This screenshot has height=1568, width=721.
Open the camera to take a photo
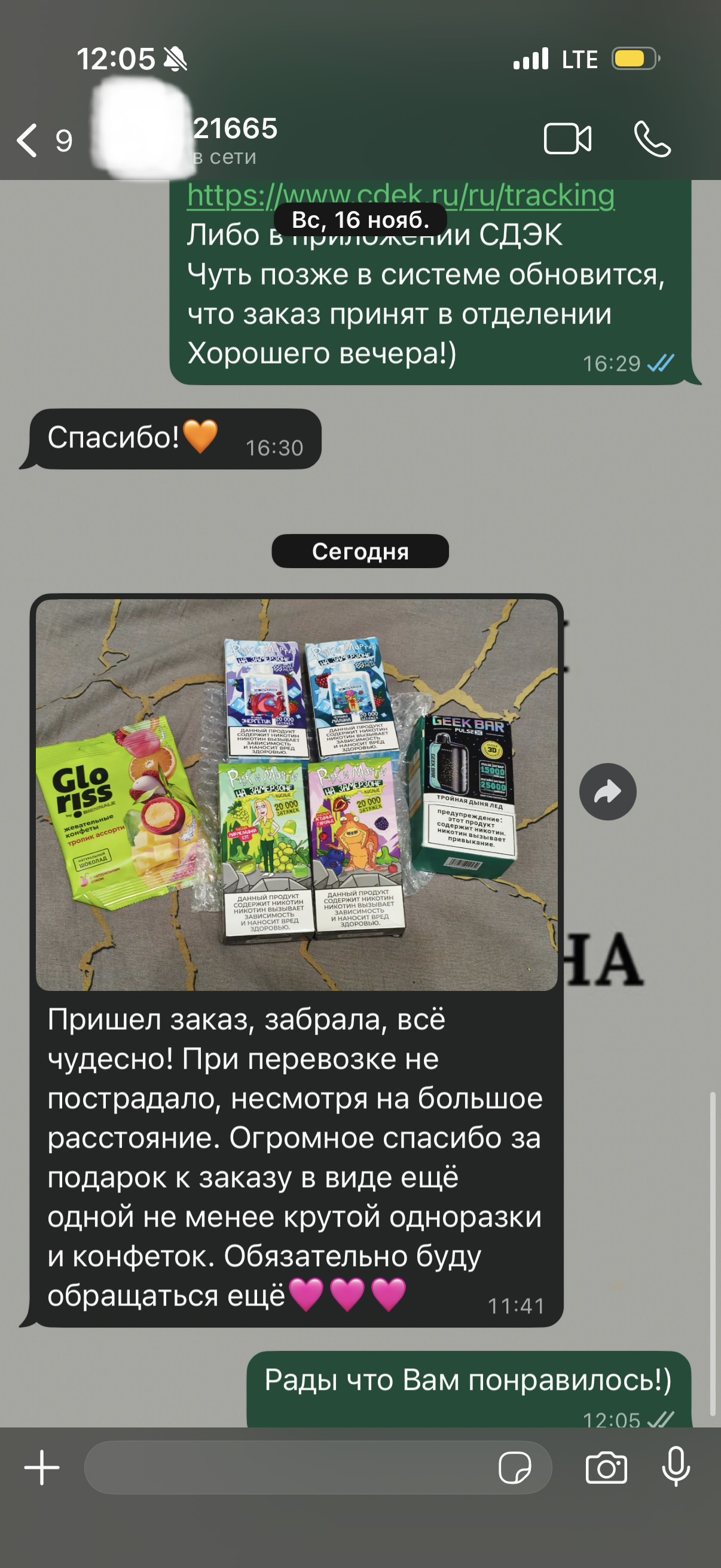(606, 1468)
